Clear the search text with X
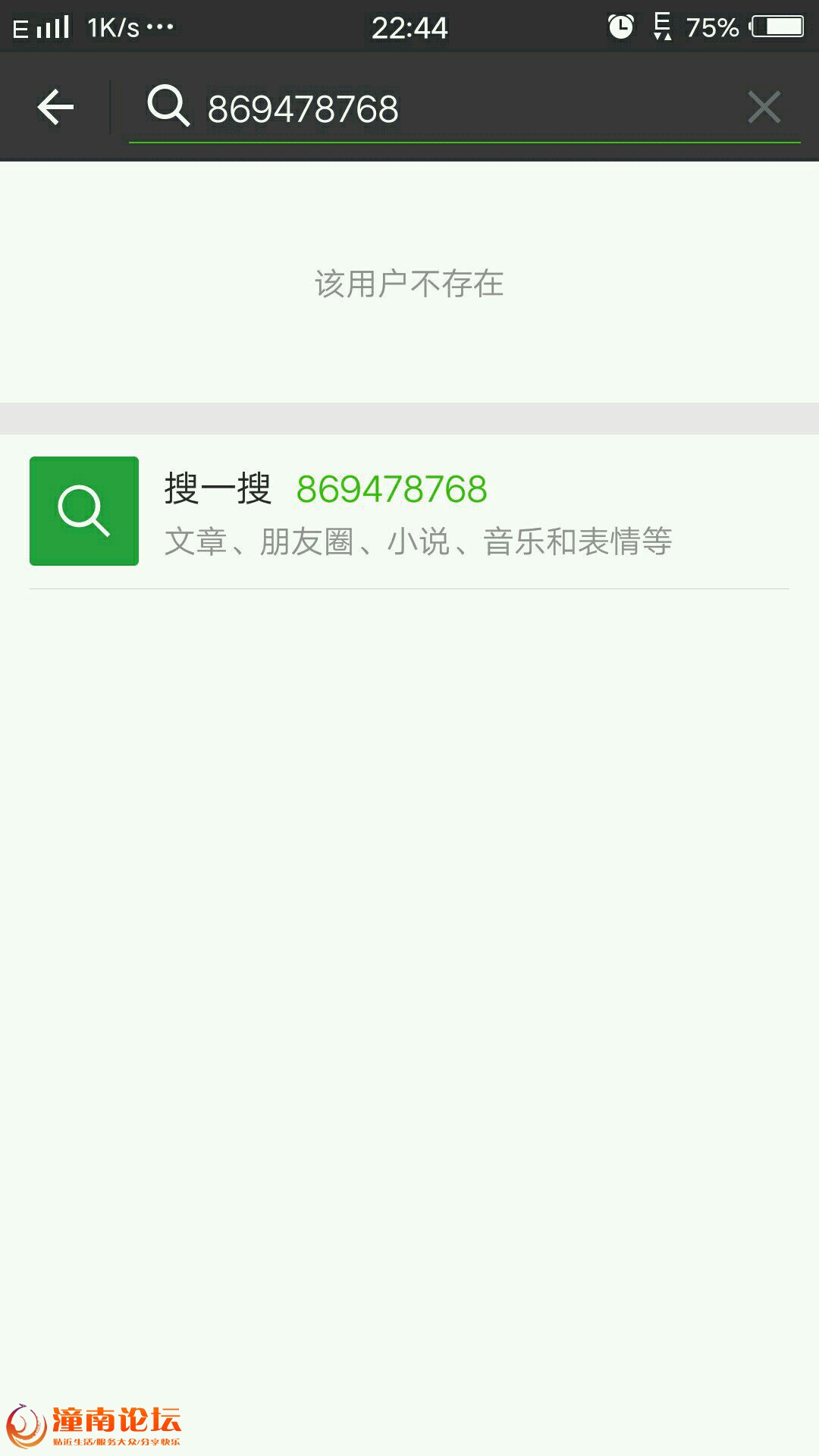The height and width of the screenshot is (1456, 819). point(764,107)
